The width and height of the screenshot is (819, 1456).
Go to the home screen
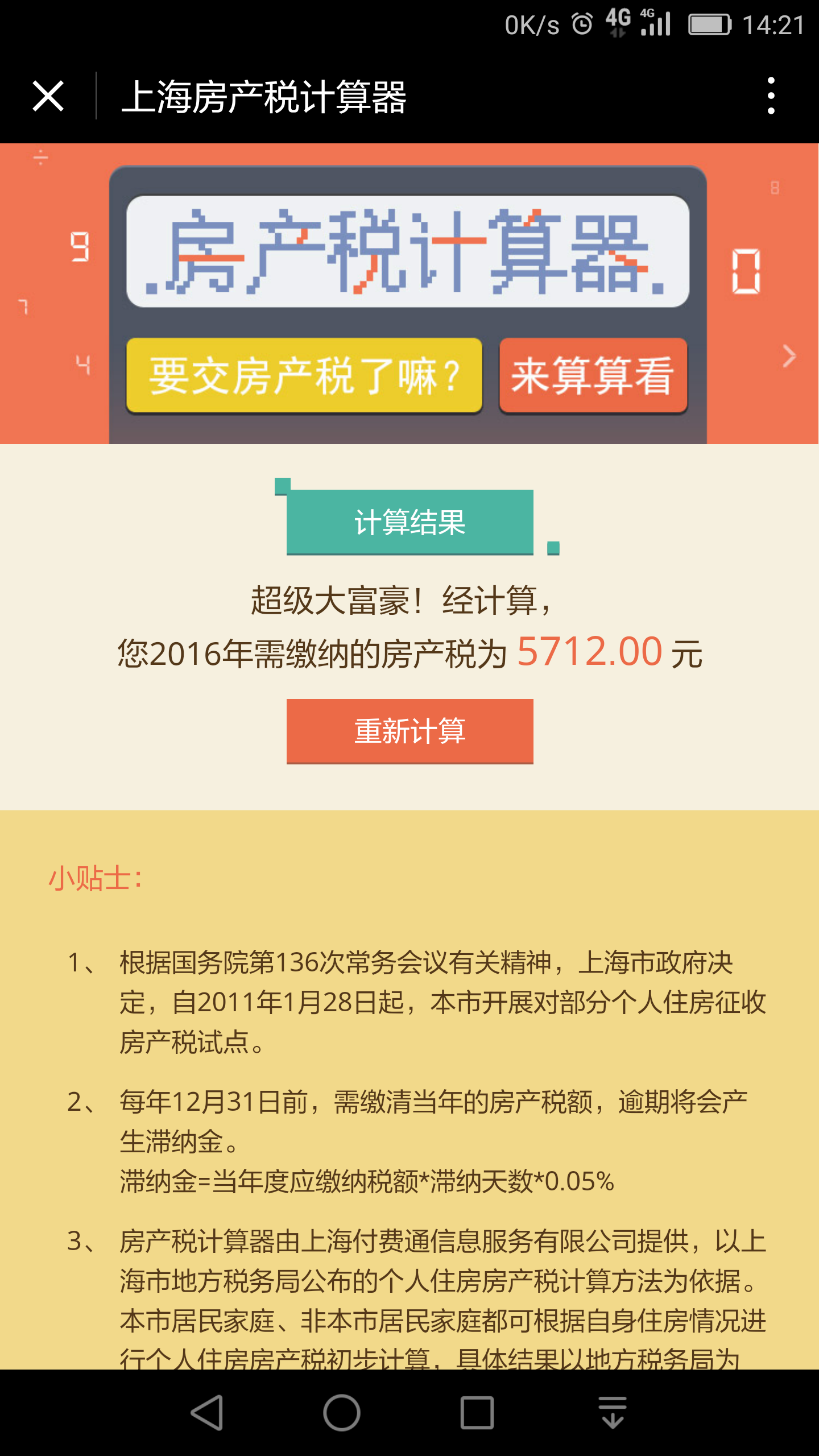tap(342, 1412)
